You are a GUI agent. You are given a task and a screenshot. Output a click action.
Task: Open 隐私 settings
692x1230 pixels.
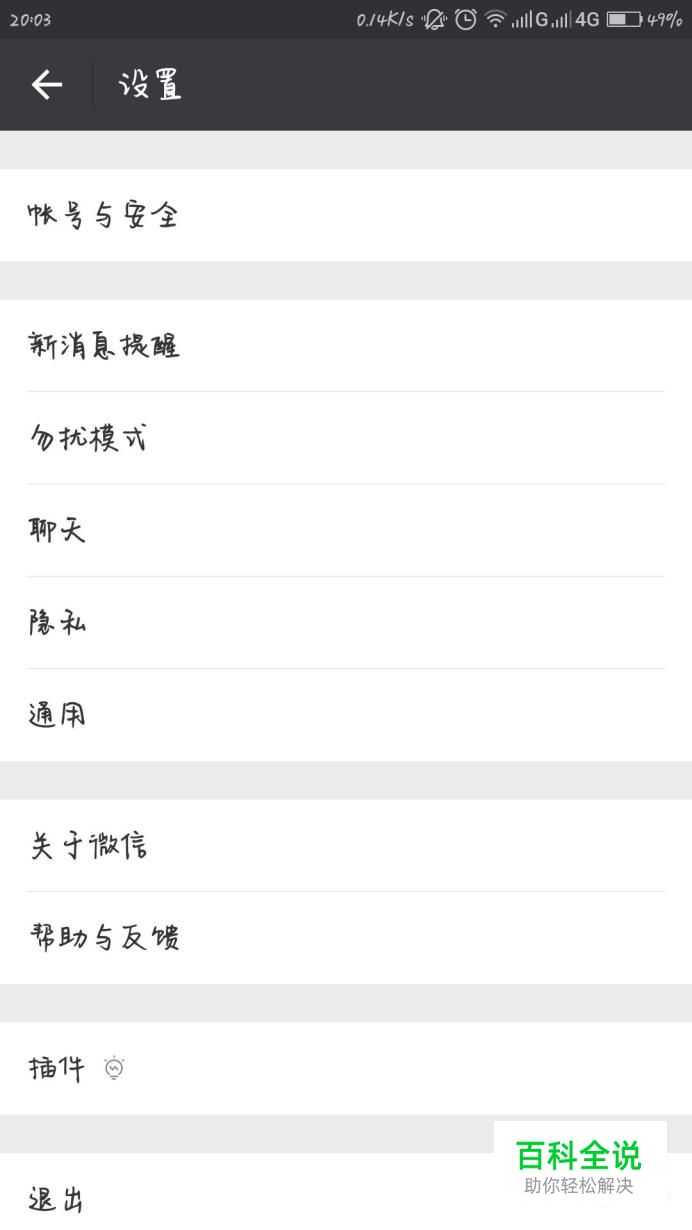[346, 622]
